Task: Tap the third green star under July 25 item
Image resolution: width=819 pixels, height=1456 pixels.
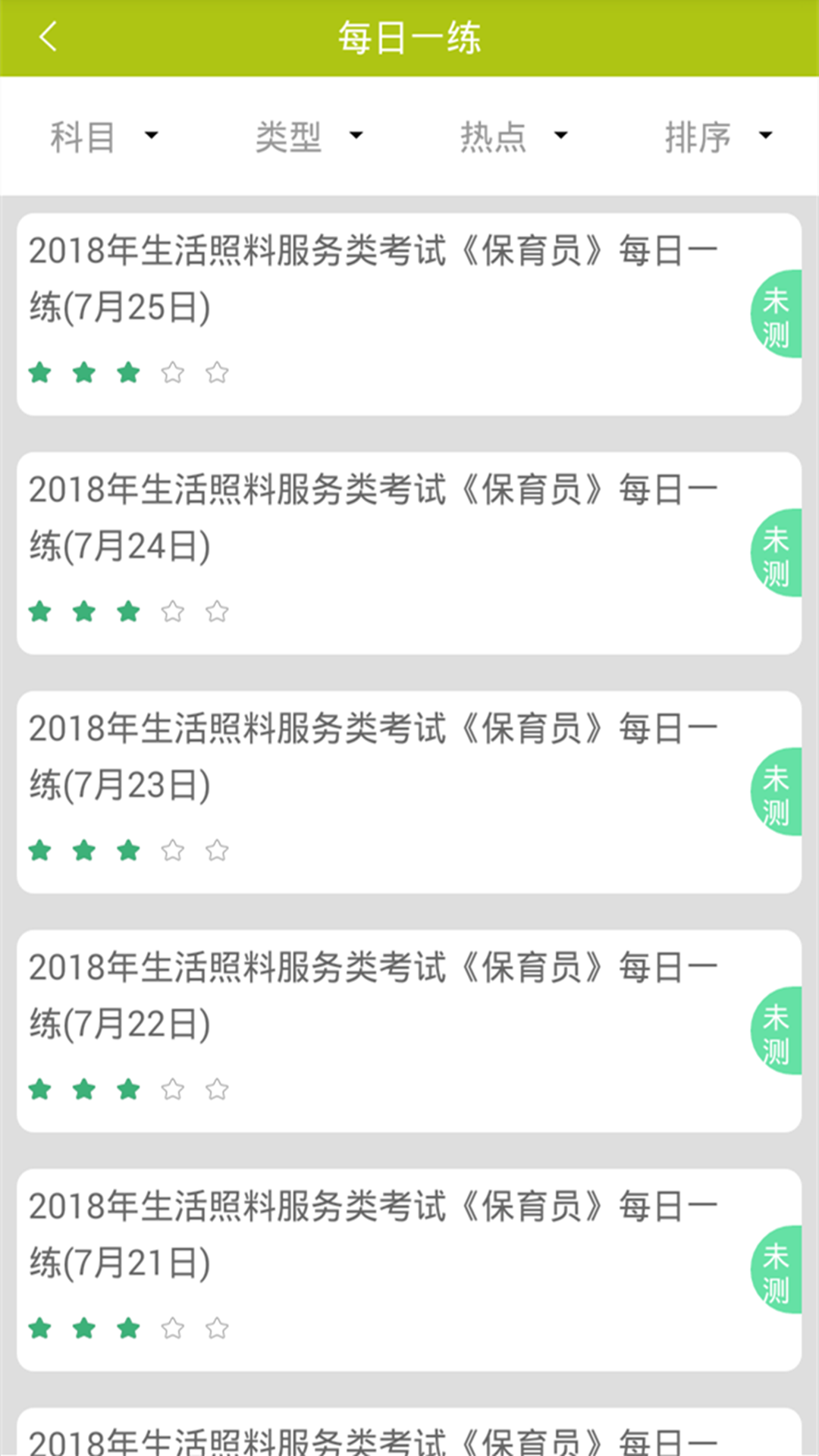Action: coord(128,372)
